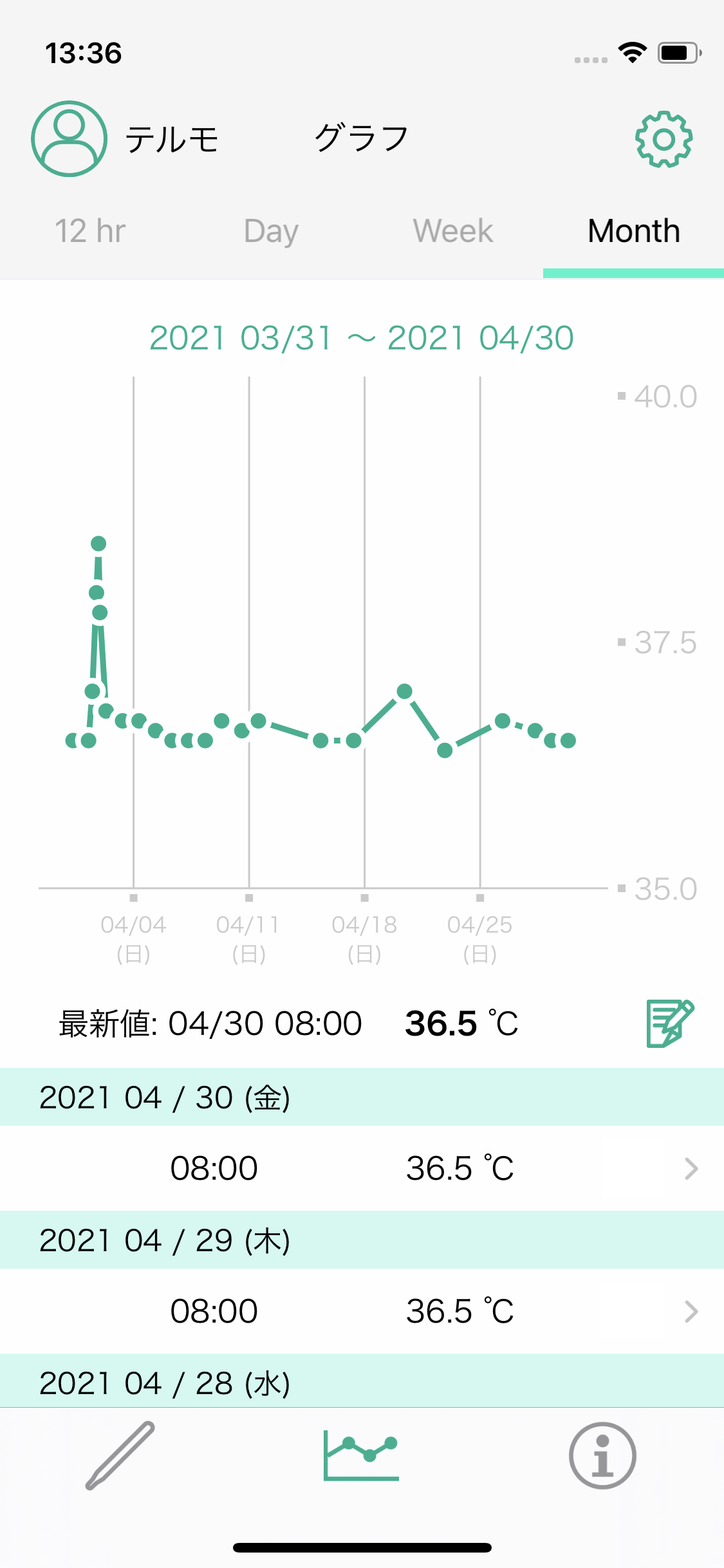The image size is (724, 1568).
Task: Tap the memo edit note icon
Action: 670,1023
